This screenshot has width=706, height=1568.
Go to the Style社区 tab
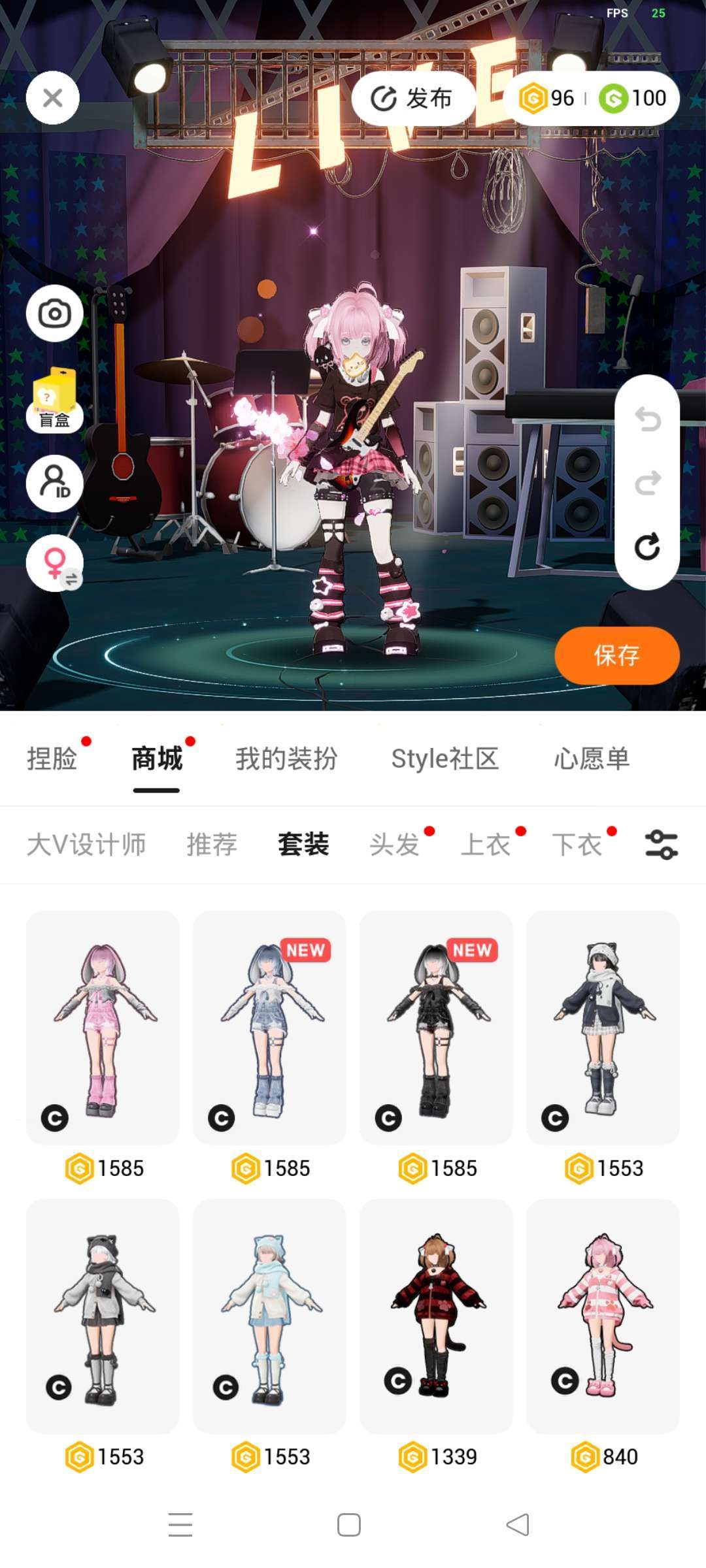point(445,759)
